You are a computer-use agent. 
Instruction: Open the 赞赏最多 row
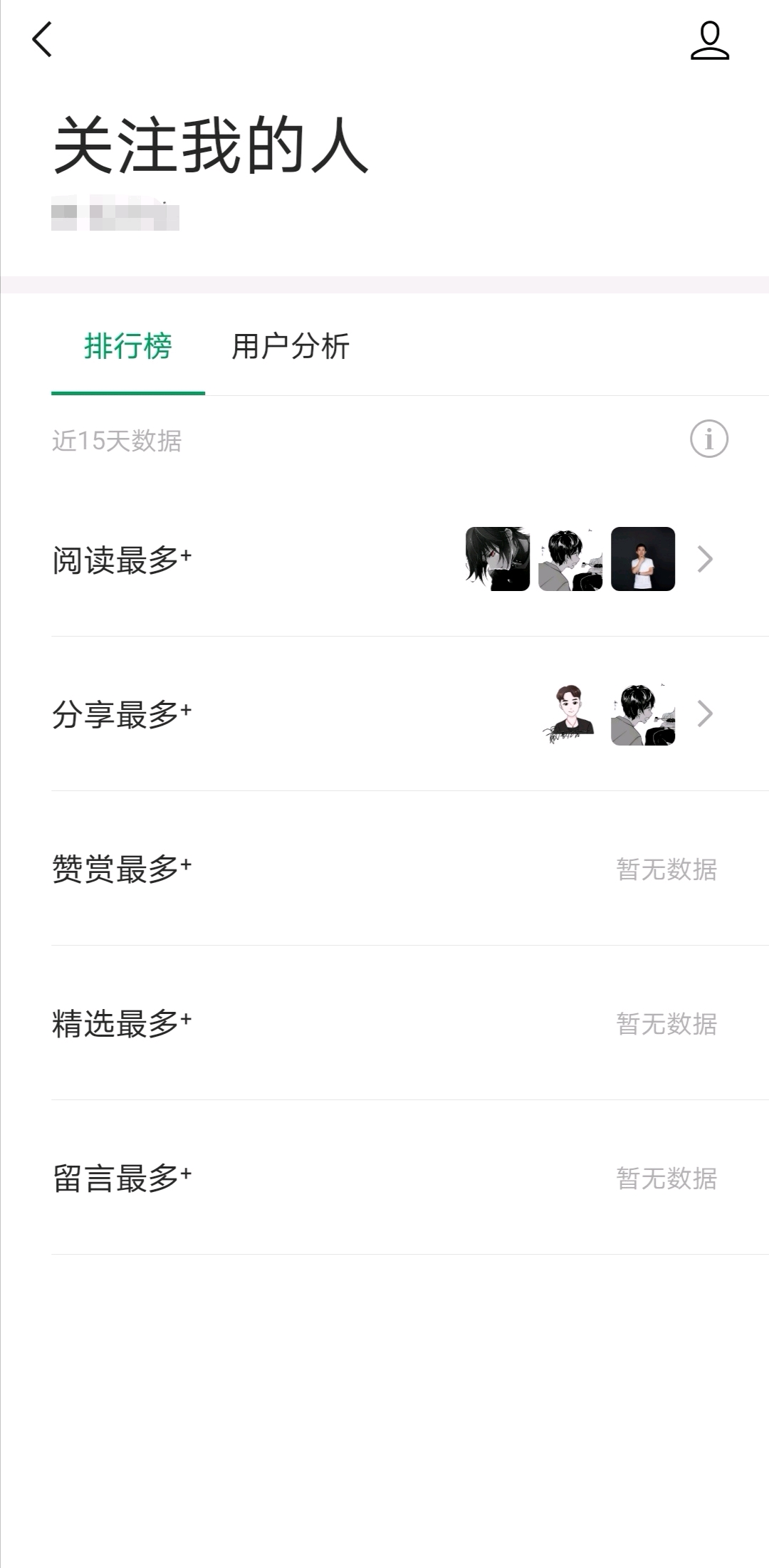point(384,869)
